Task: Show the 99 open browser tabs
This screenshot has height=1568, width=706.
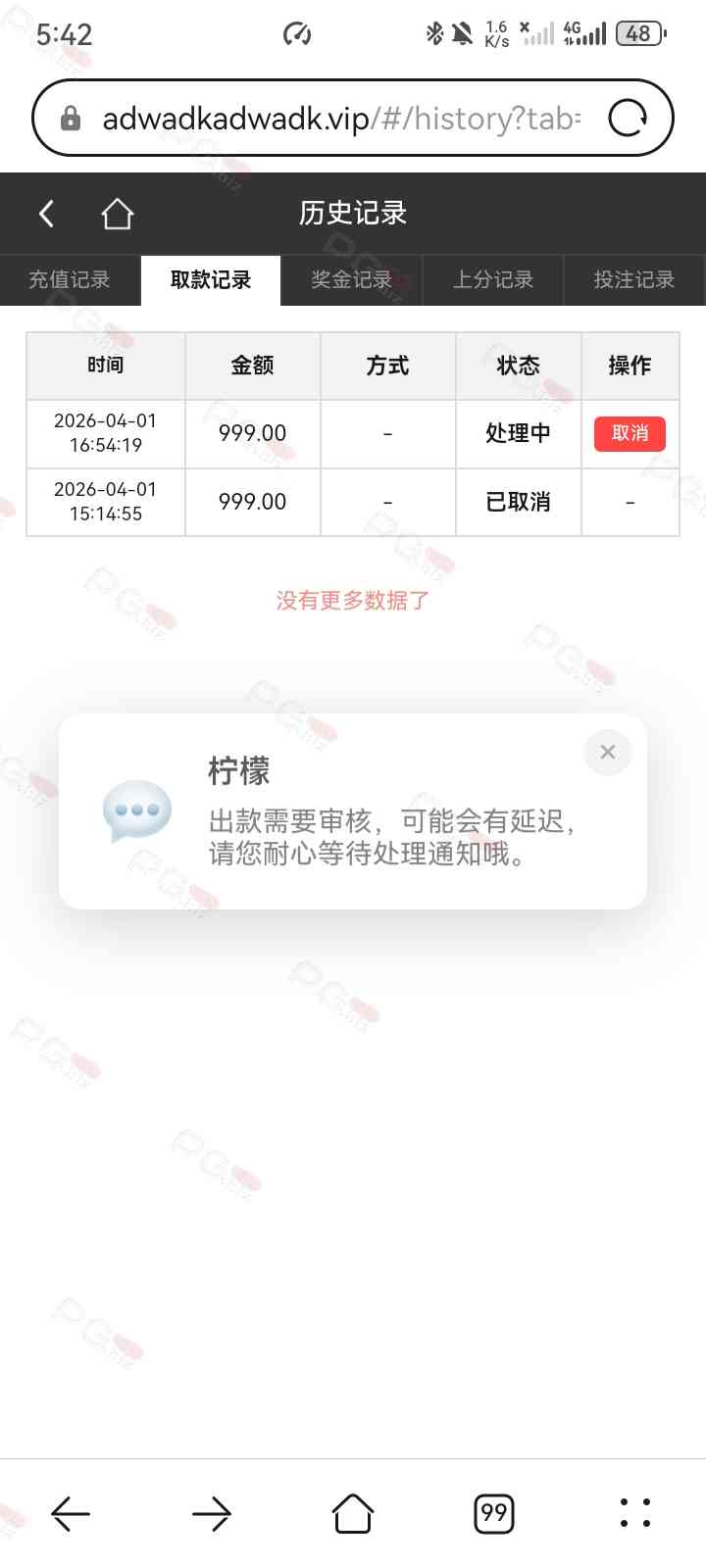Action: coord(494,1513)
